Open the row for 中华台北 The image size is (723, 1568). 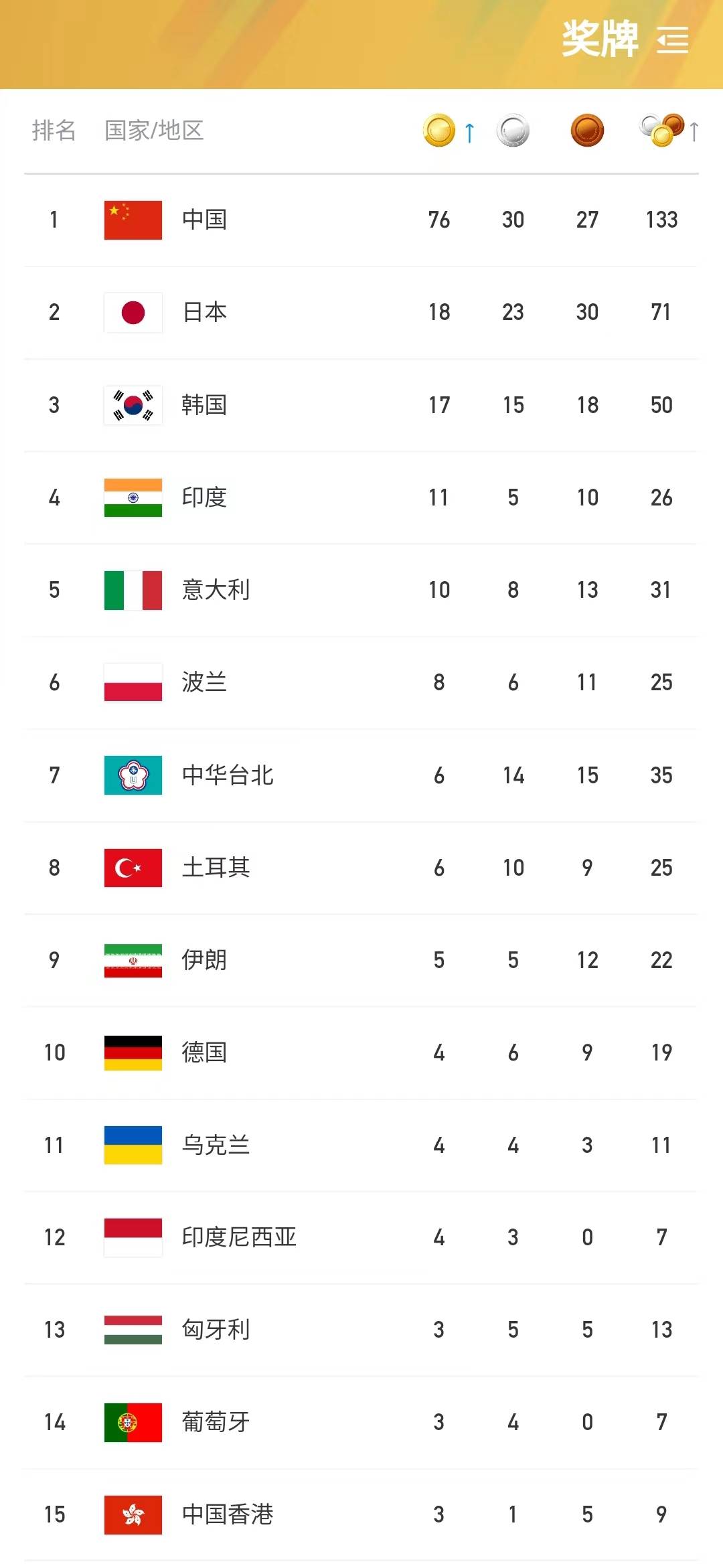click(361, 775)
